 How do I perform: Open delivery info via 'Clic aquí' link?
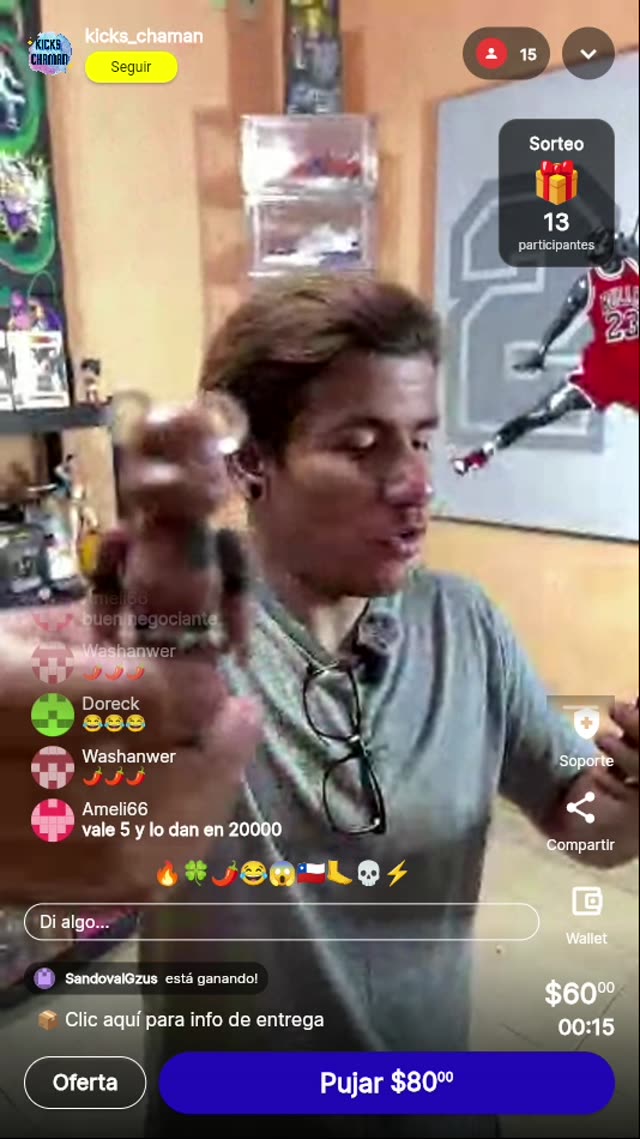(194, 1020)
